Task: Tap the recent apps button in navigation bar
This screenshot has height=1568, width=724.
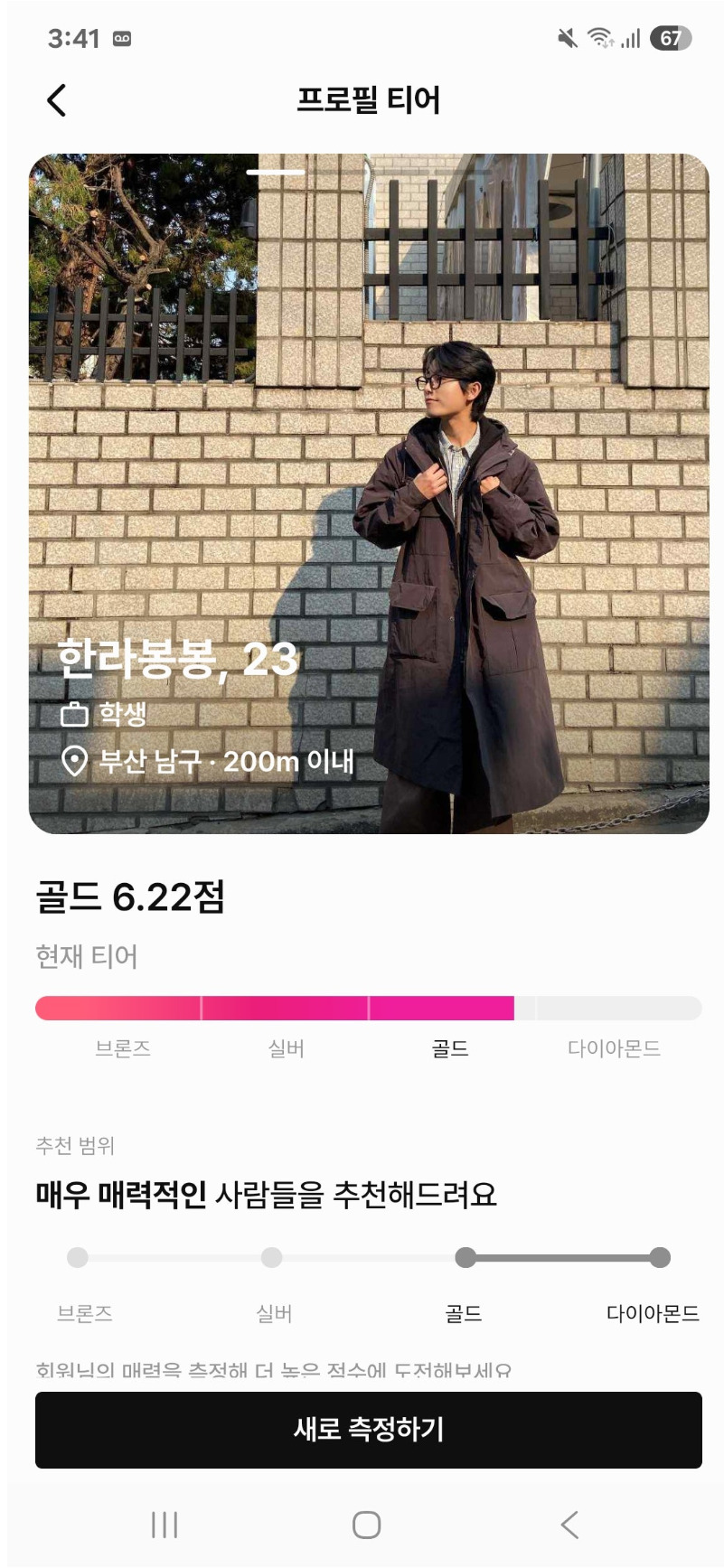Action: pyautogui.click(x=163, y=1525)
